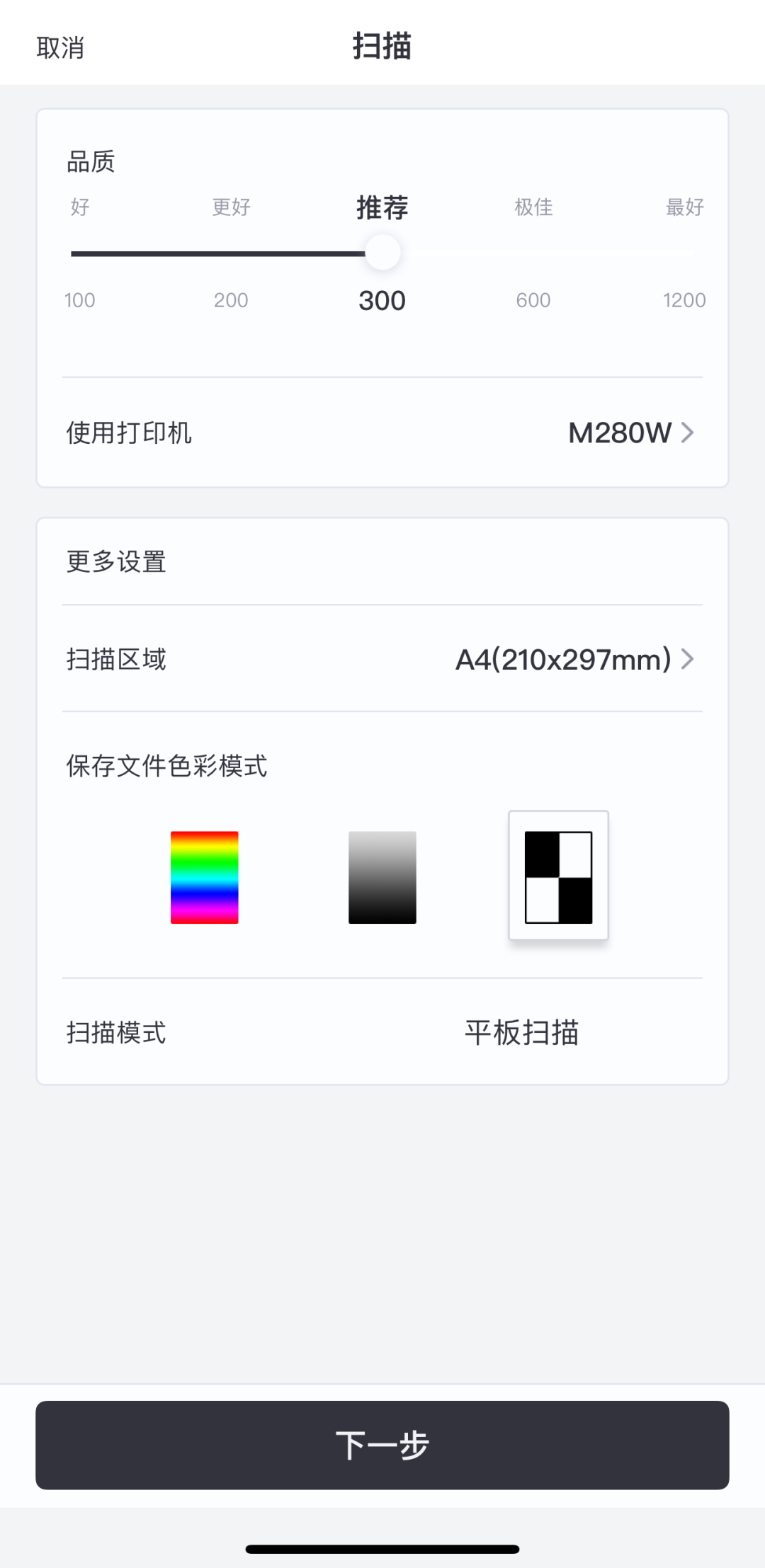765x1568 pixels.
Task: Open the 使用打印机 printer selector
Action: coord(382,433)
